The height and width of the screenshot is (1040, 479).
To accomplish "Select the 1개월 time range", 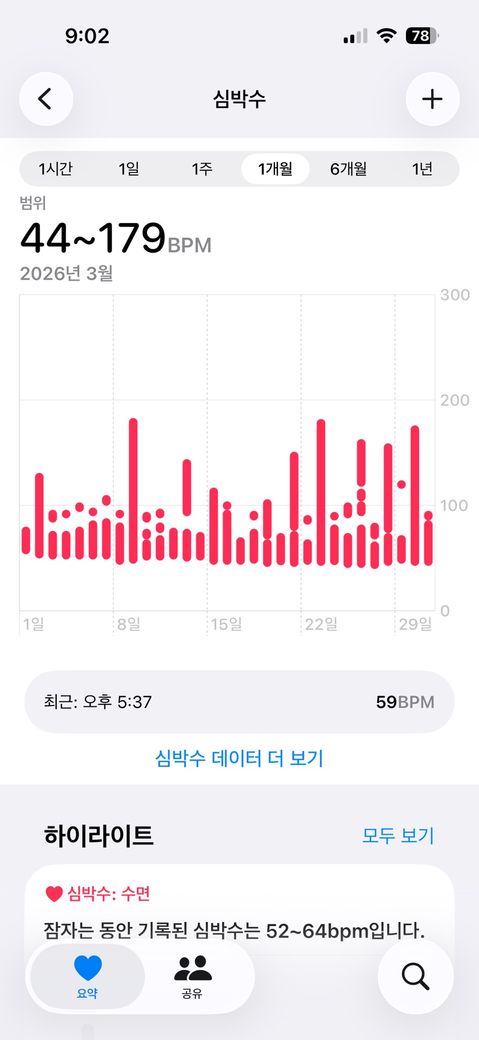I will click(x=275, y=169).
